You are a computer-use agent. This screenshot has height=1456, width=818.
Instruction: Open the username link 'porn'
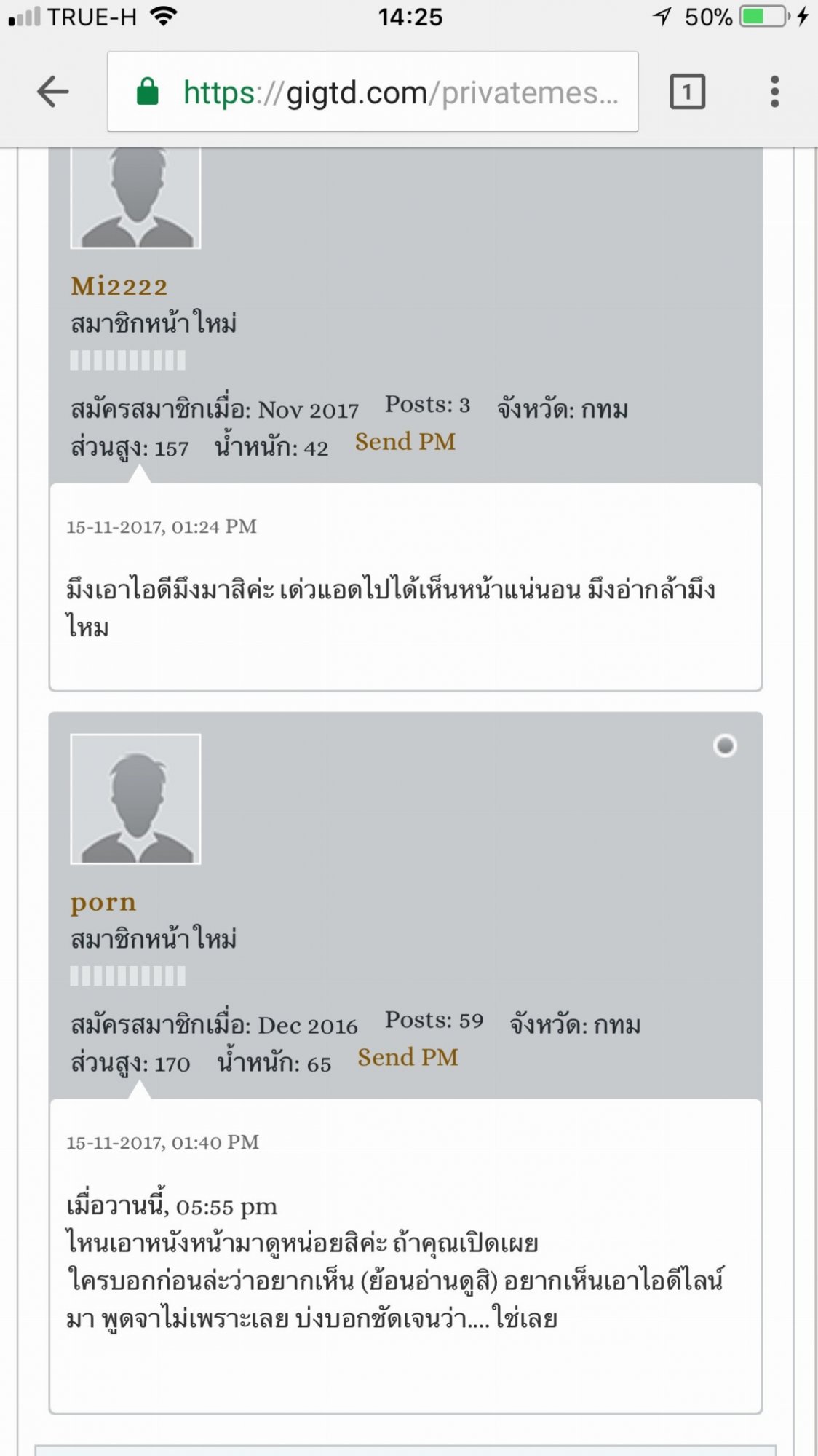coord(103,903)
